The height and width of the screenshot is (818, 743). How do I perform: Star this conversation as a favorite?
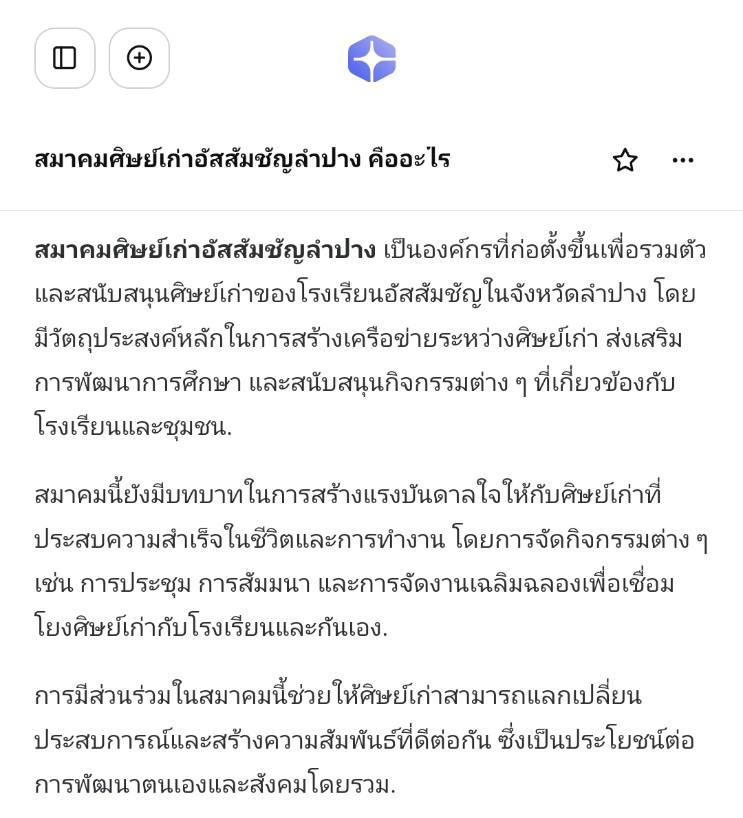pos(625,160)
